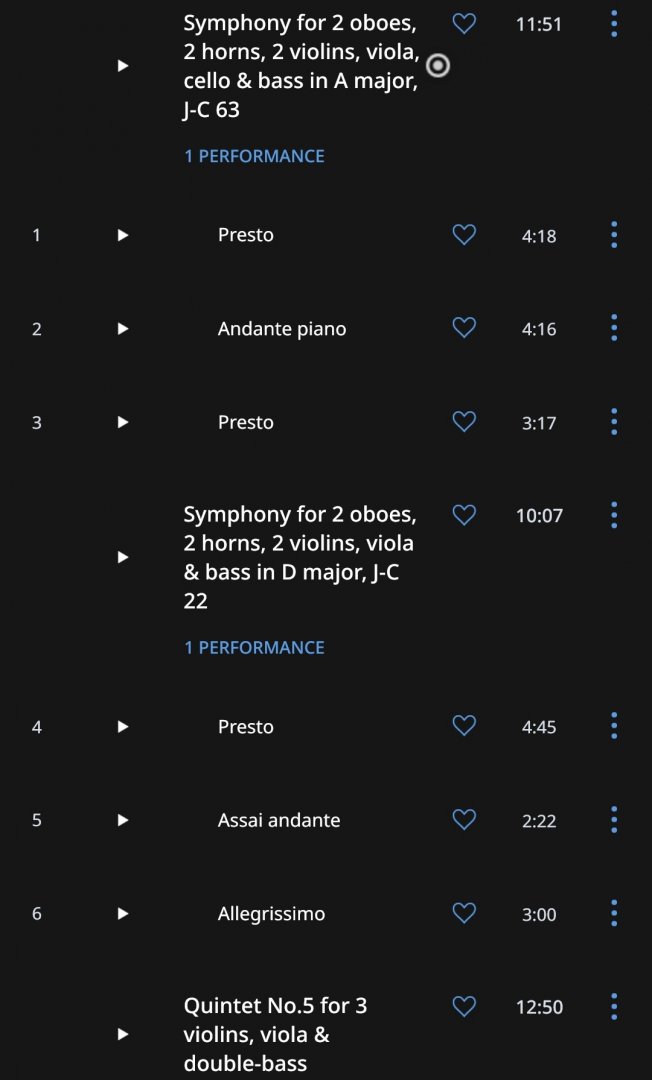Open options for Symphony J-C 63
This screenshot has width=652, height=1080.
coord(614,24)
